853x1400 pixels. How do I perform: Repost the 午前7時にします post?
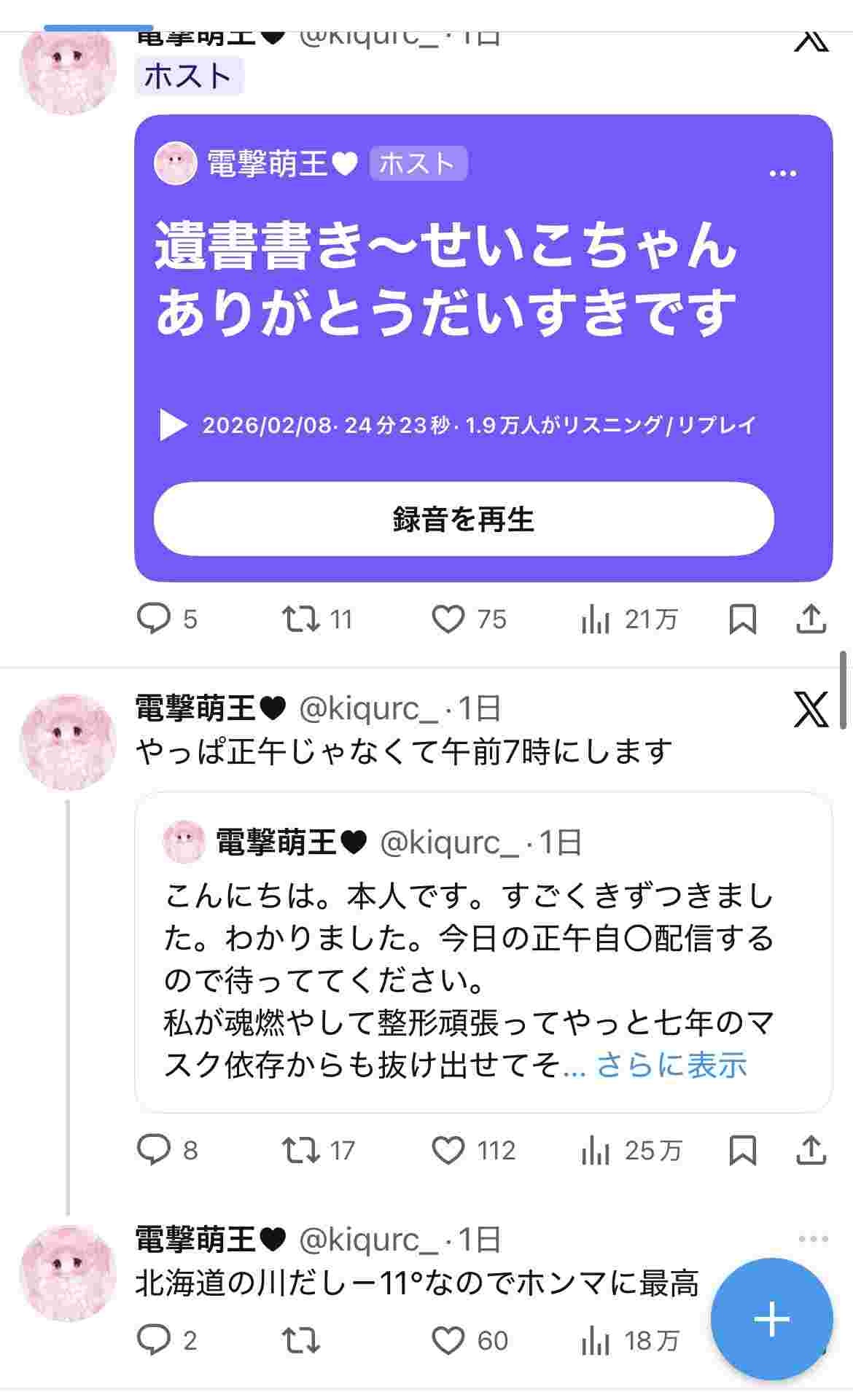[x=301, y=1149]
